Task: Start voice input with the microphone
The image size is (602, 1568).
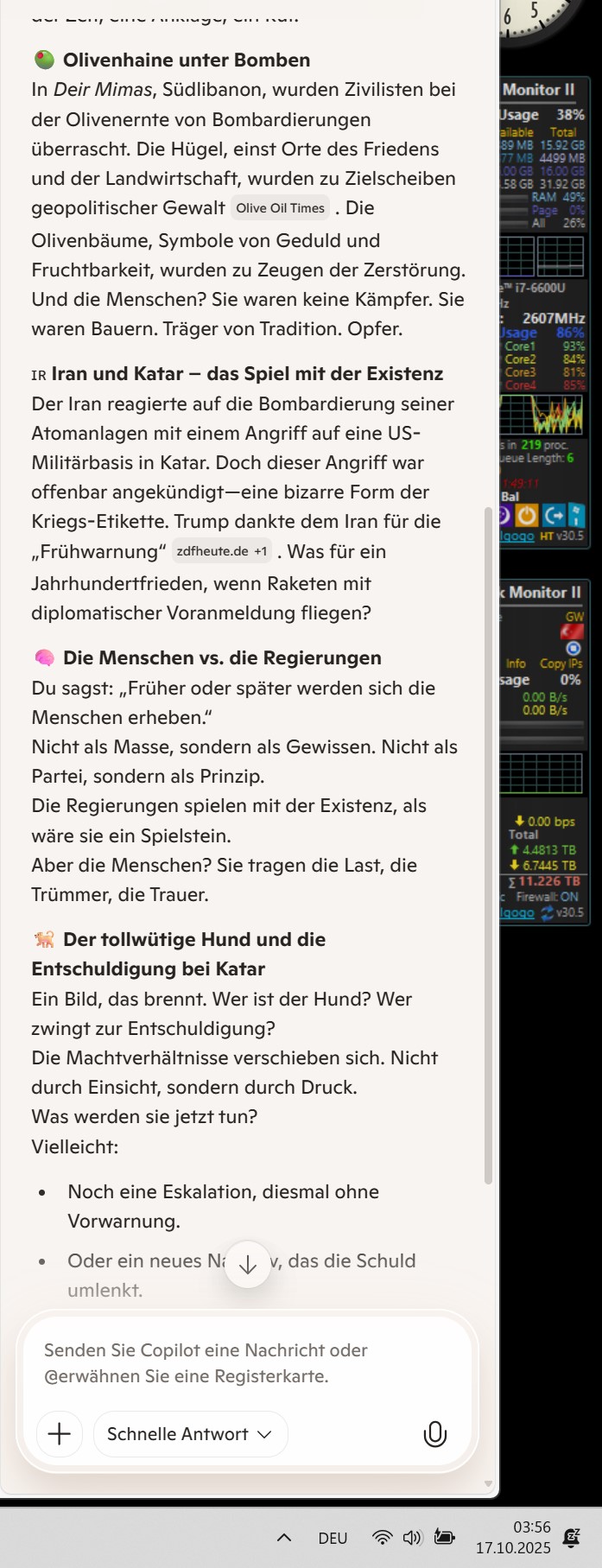Action: pyautogui.click(x=435, y=1434)
